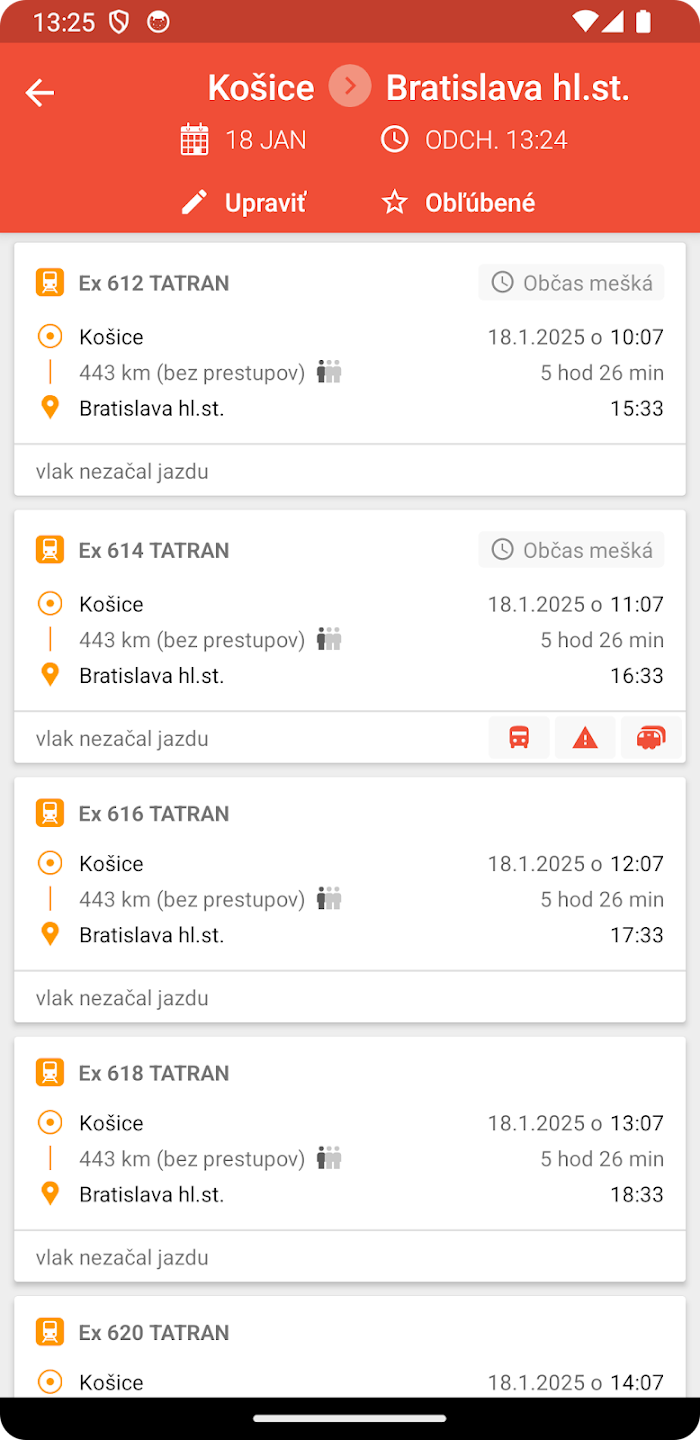Viewport: 700px width, 1440px height.
Task: Go back using the header arrow
Action: point(40,93)
